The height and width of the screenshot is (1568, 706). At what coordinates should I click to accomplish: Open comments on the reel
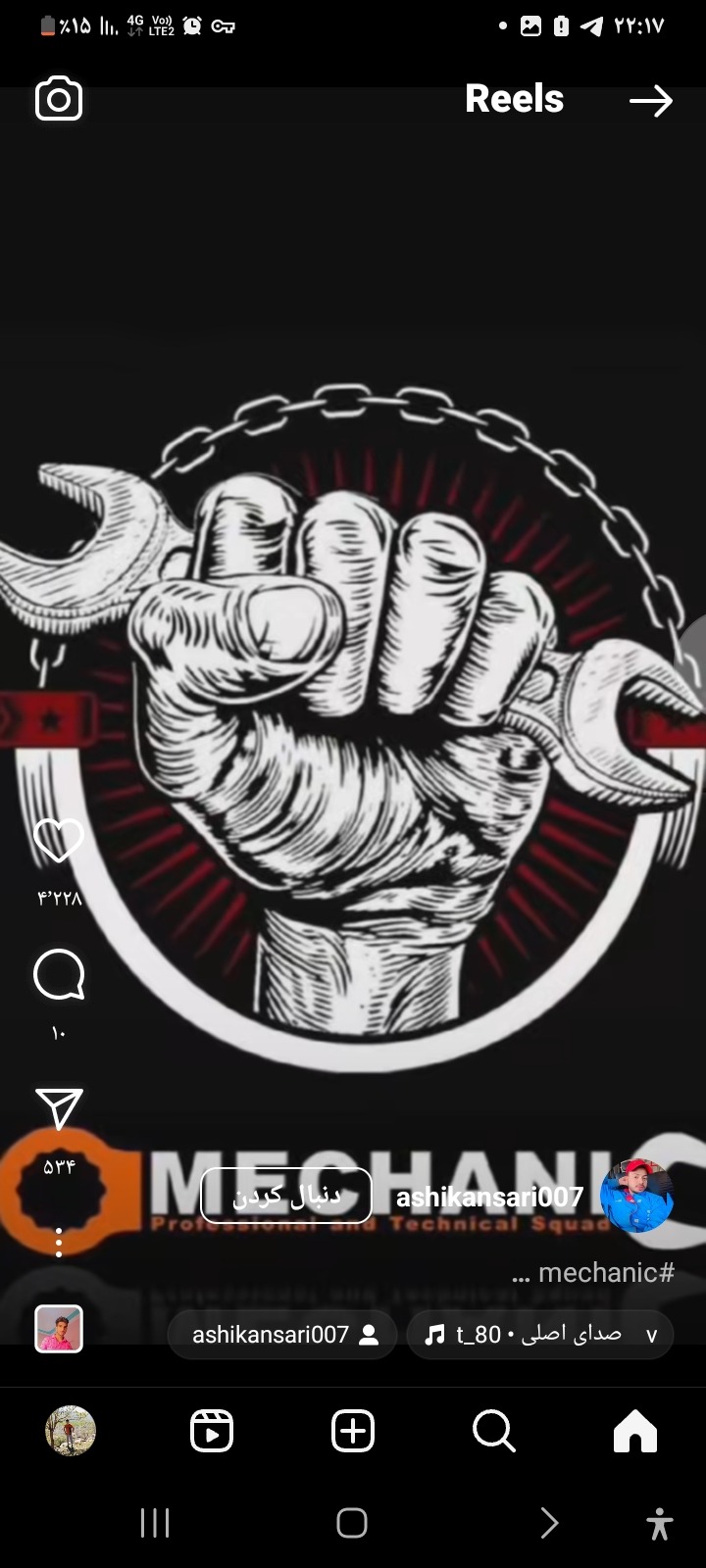point(59,975)
